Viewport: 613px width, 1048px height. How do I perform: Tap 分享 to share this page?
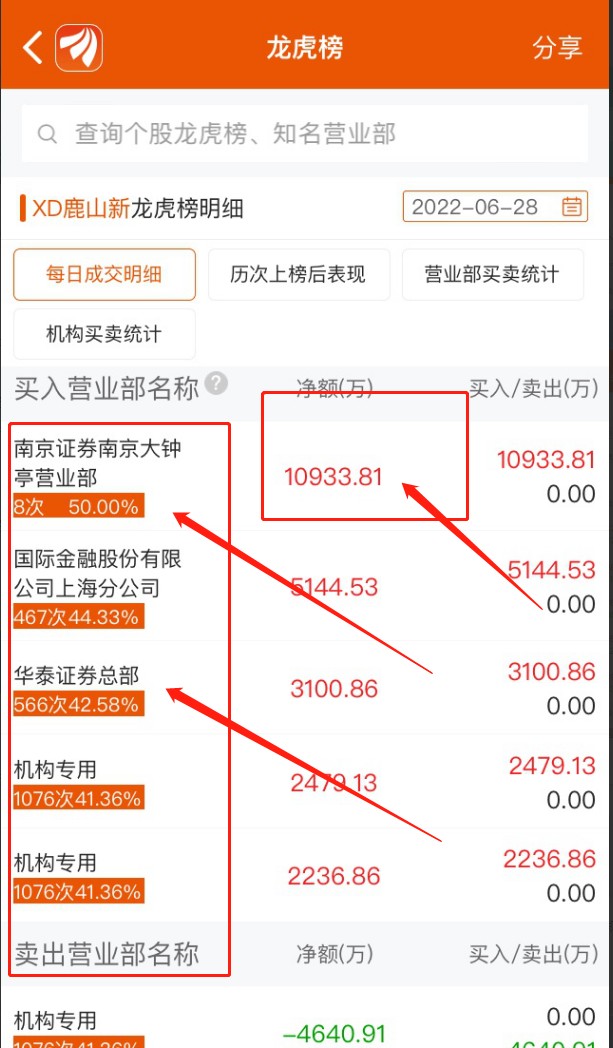558,47
